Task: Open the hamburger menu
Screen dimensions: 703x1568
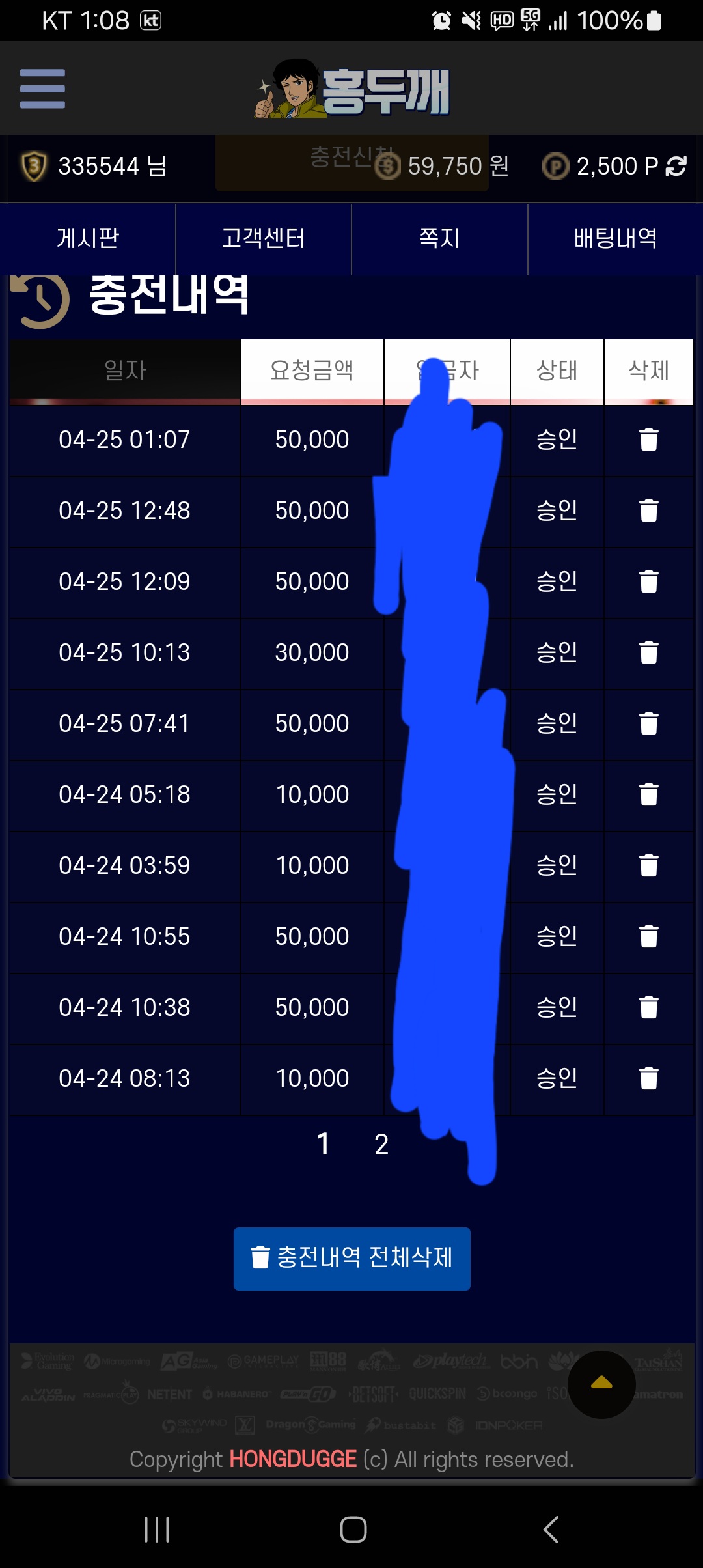Action: pos(42,89)
